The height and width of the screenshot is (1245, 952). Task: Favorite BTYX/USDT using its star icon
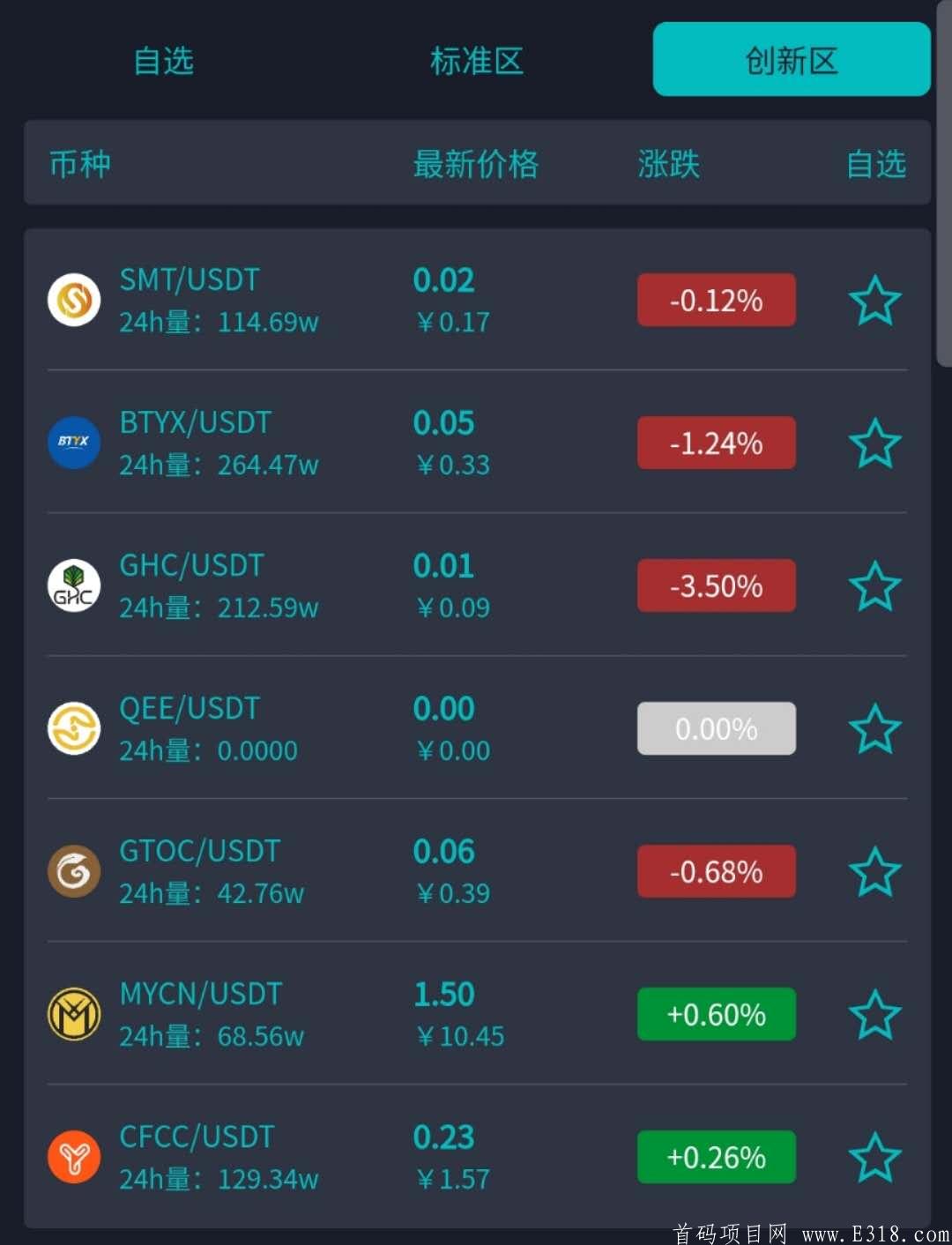click(x=874, y=444)
